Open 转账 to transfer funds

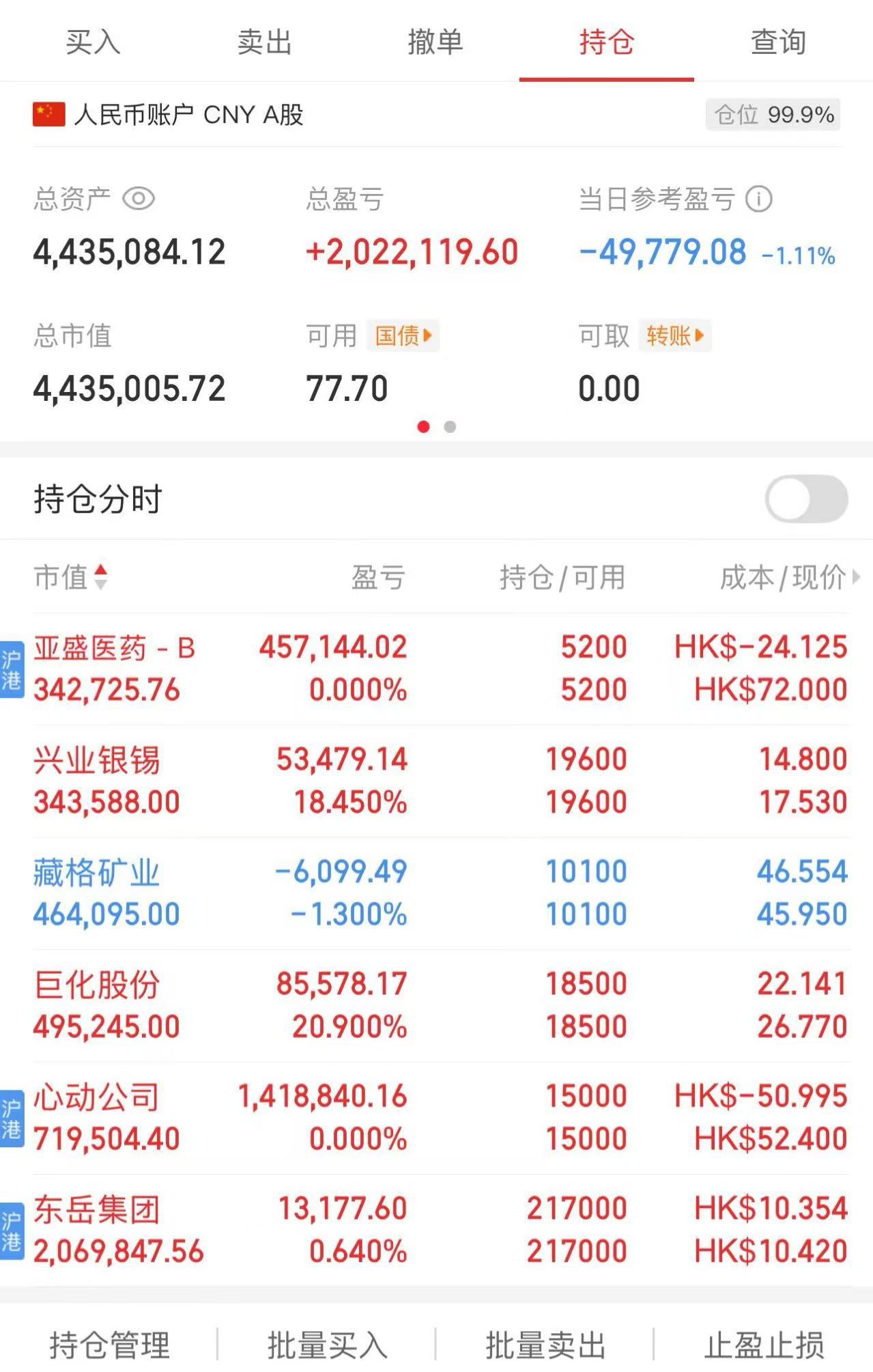tap(674, 336)
